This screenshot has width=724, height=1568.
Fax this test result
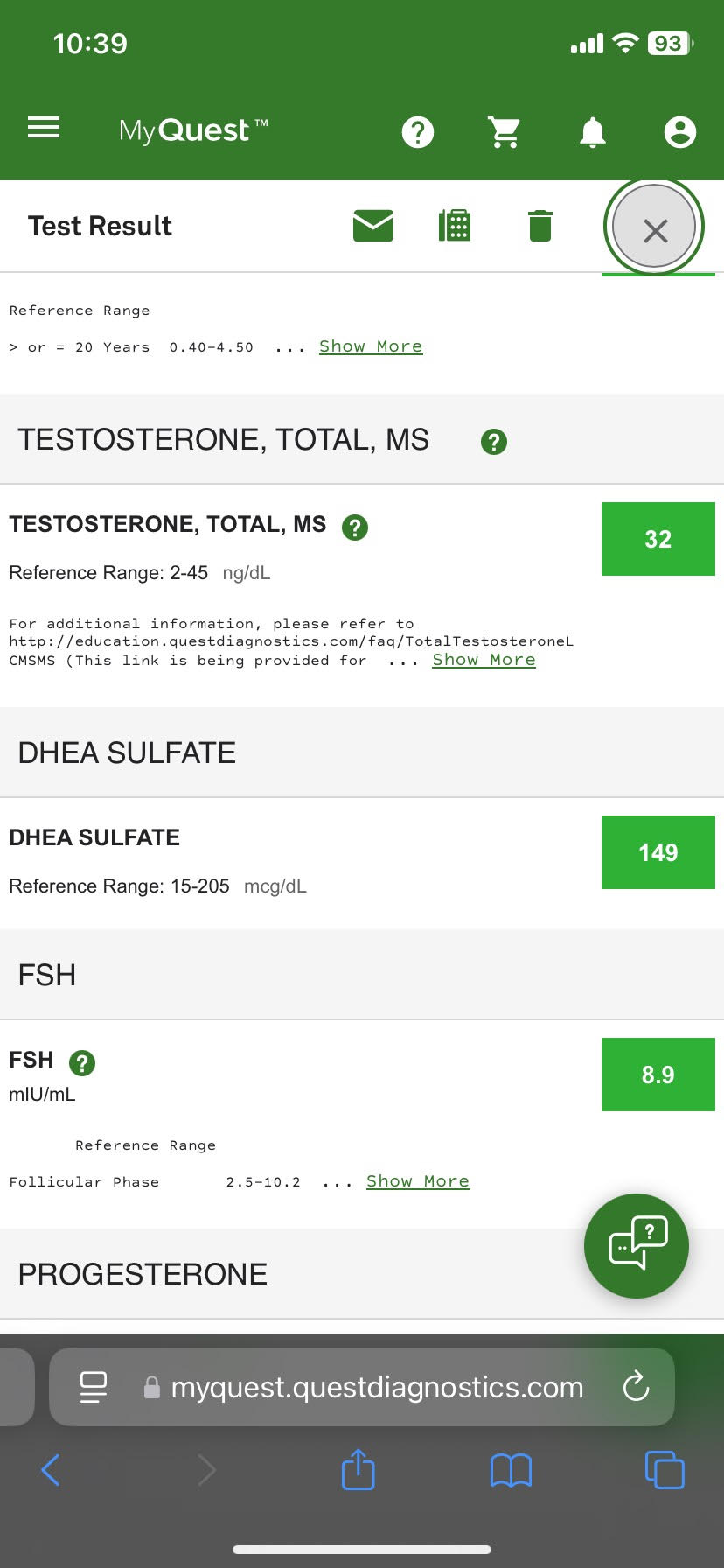click(x=455, y=226)
